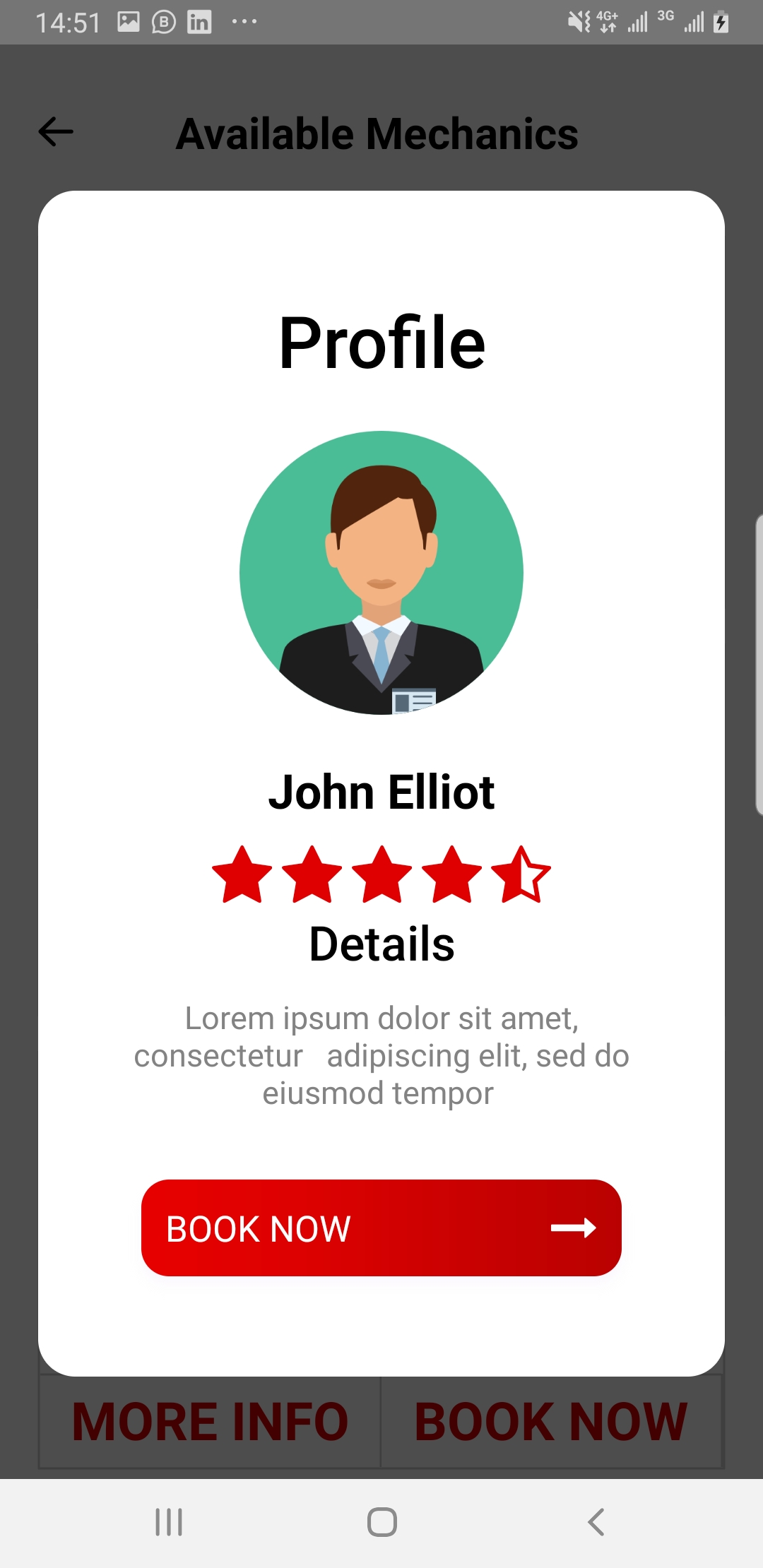Open the recent apps system button
Screen dimensions: 763x1568
169,1522
